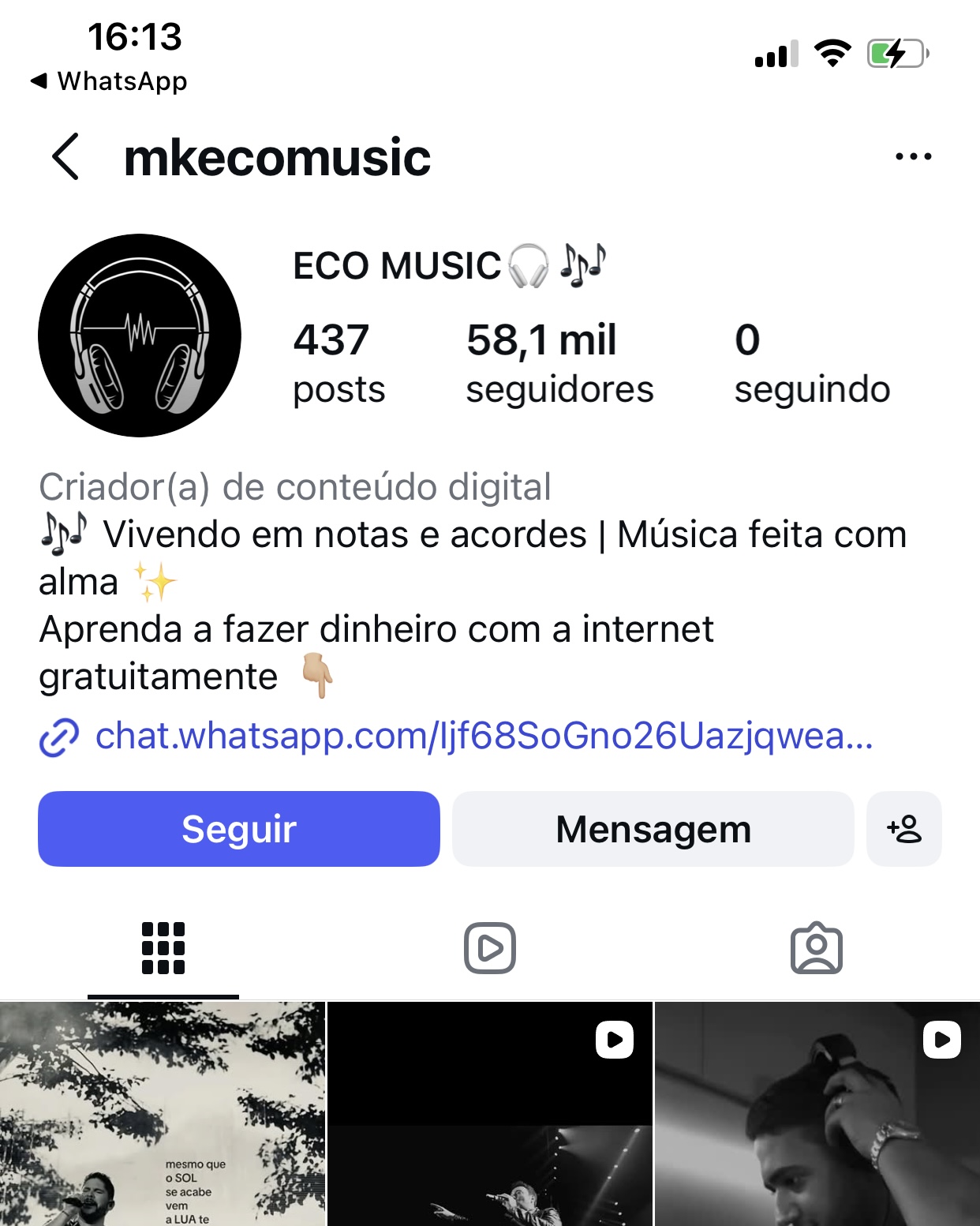Viewport: 980px width, 1226px height.
Task: Switch to the posts grid tab
Action: click(x=163, y=950)
